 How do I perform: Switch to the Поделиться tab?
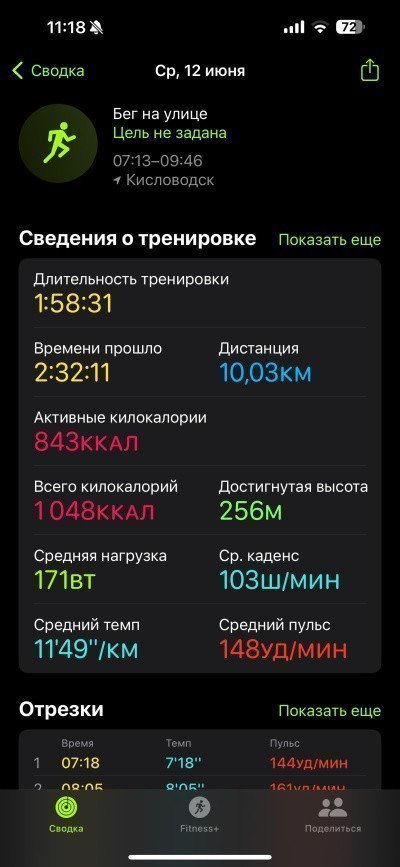(x=333, y=815)
